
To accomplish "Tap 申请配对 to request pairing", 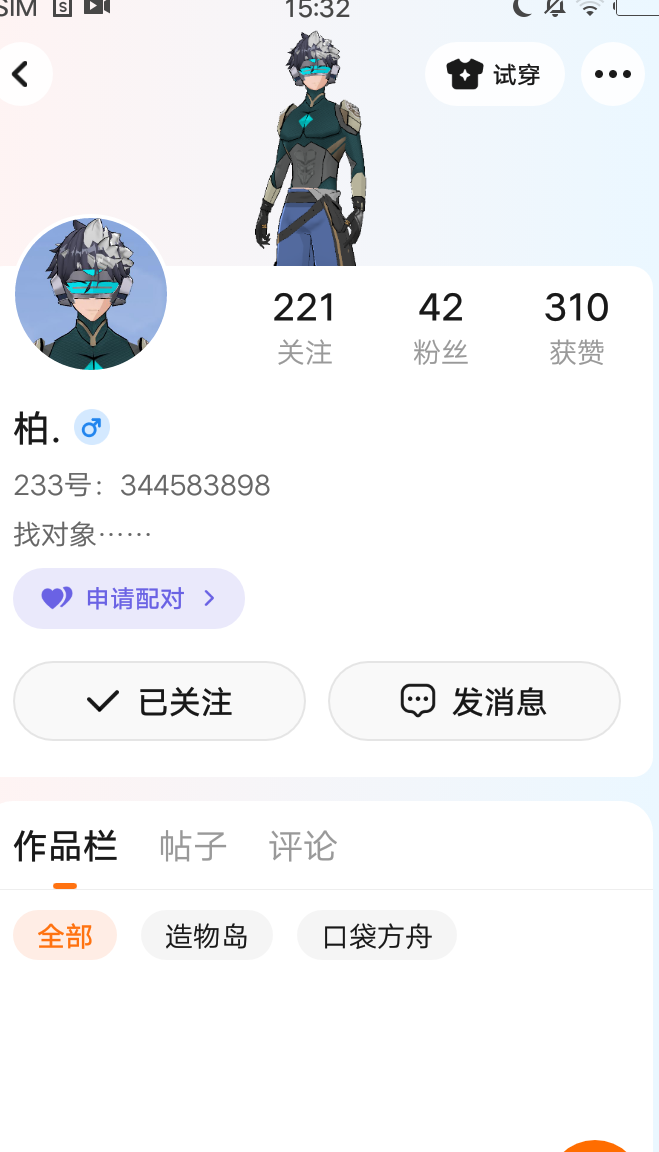I will point(128,598).
